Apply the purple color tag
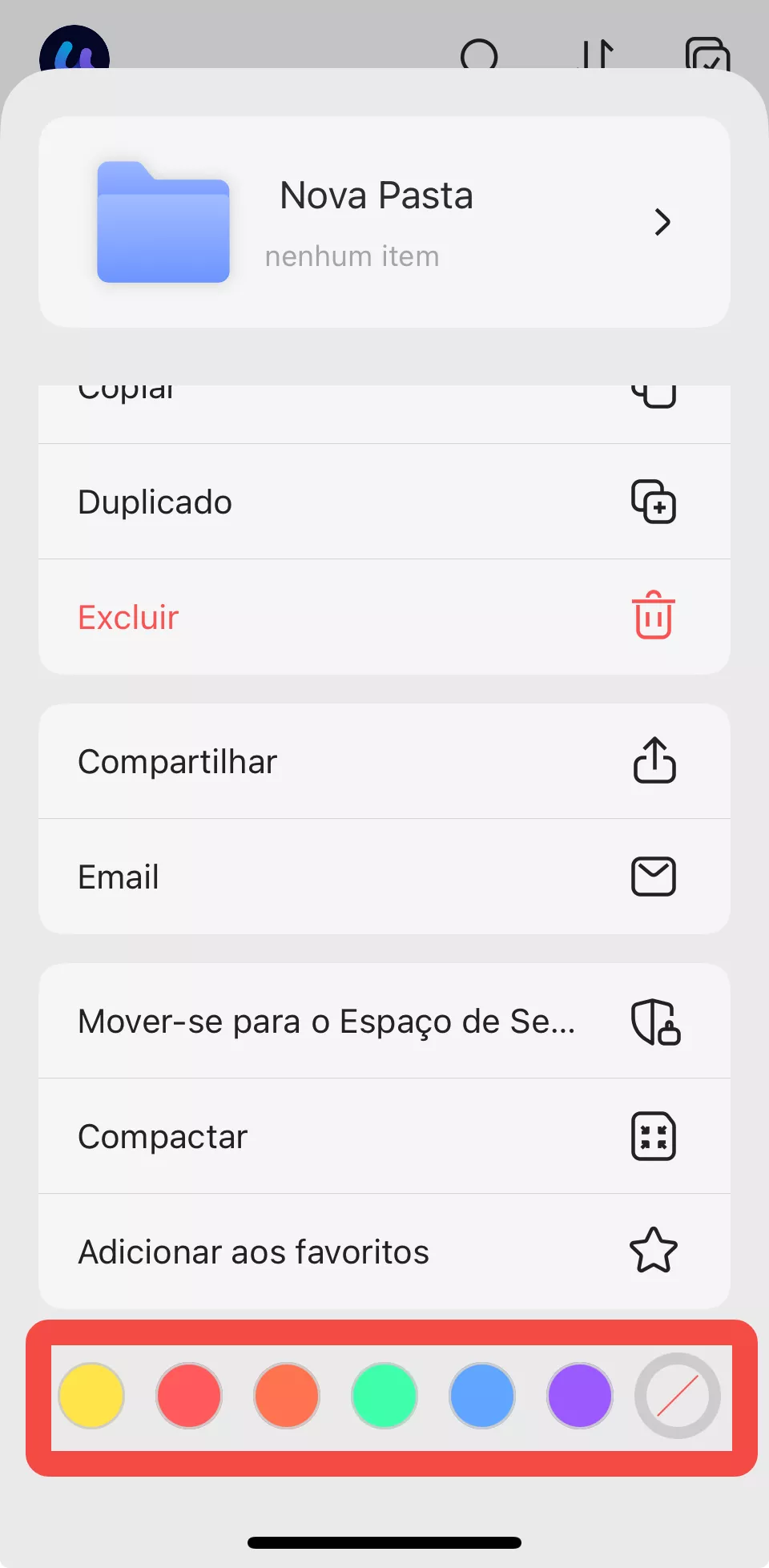The image size is (769, 1568). [580, 1396]
